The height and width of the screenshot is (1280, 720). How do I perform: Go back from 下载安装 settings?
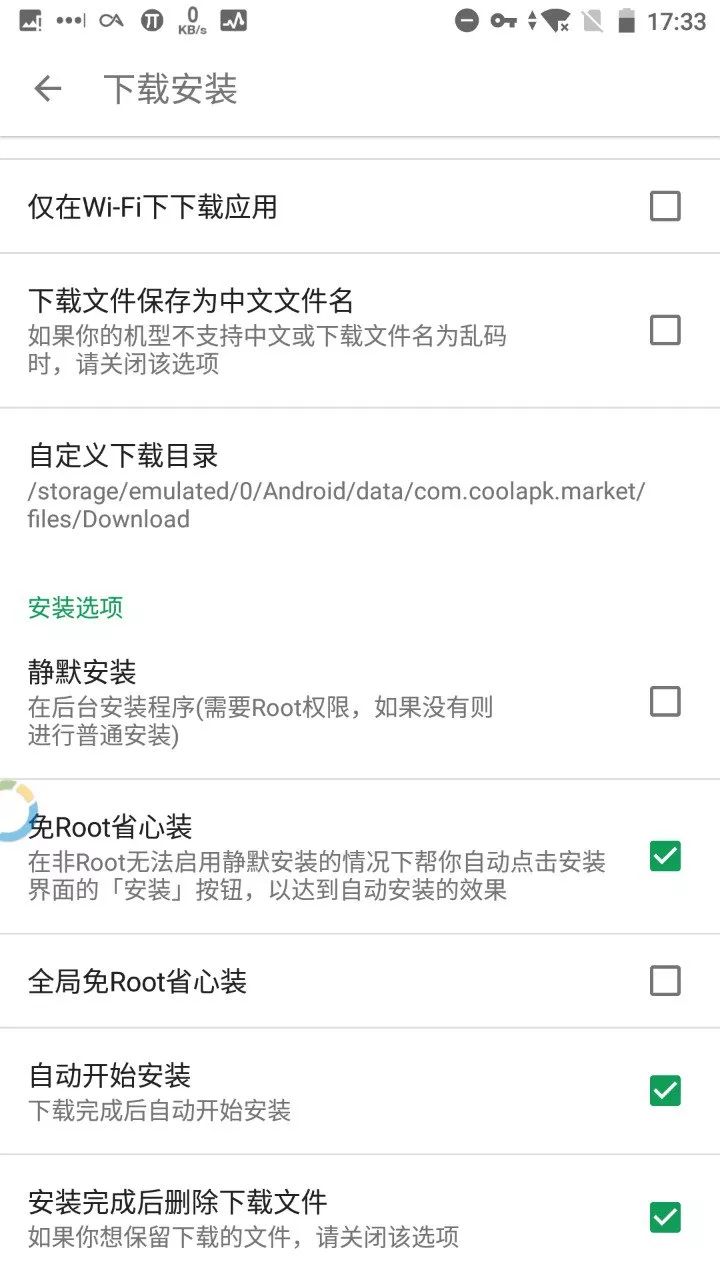tap(47, 89)
